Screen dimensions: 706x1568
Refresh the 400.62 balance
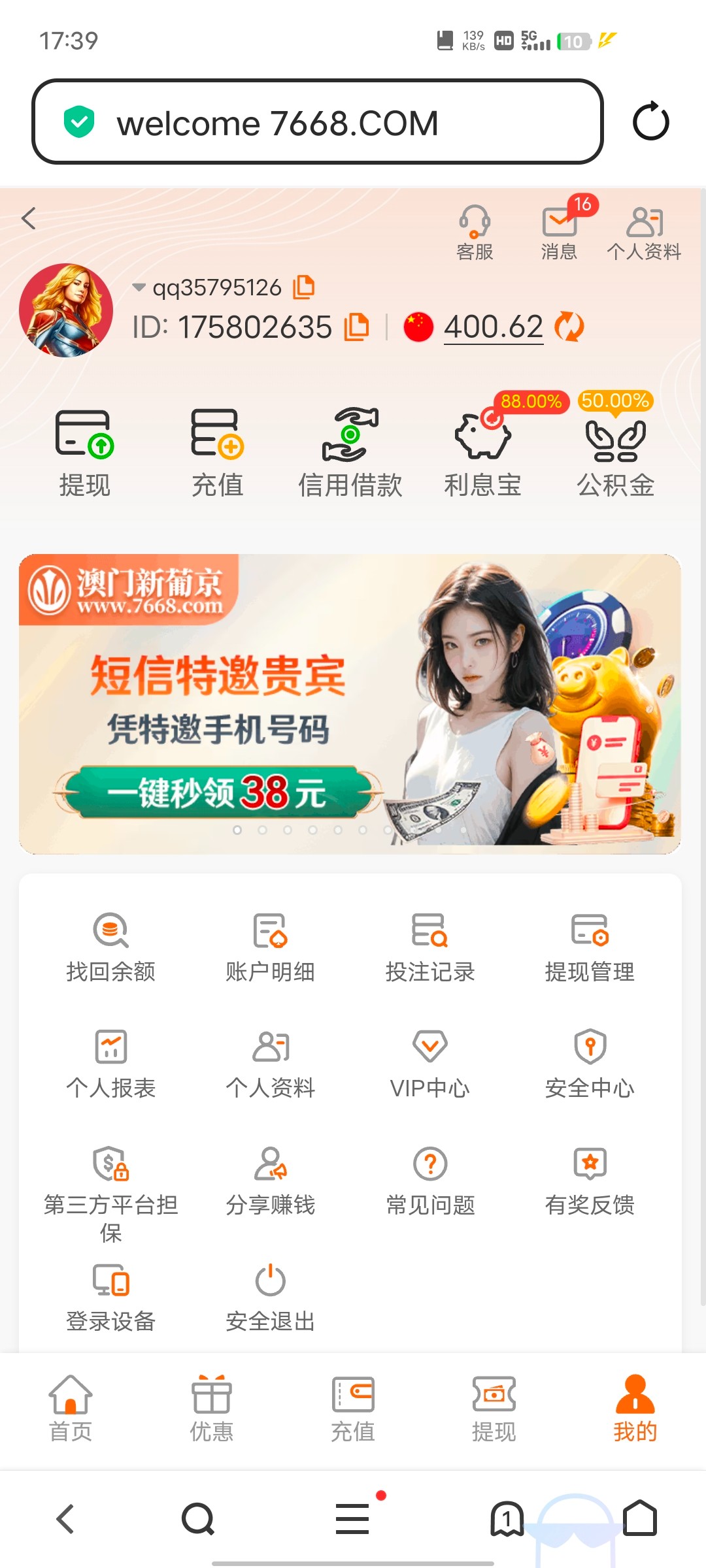tap(569, 327)
